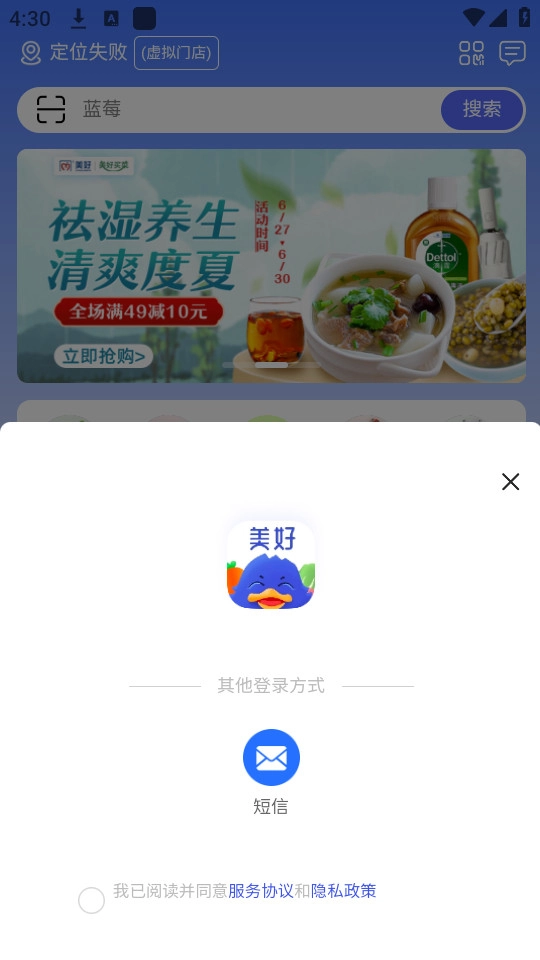This screenshot has height=960, width=540.
Task: Check the agreement consent circle
Action: point(91,901)
